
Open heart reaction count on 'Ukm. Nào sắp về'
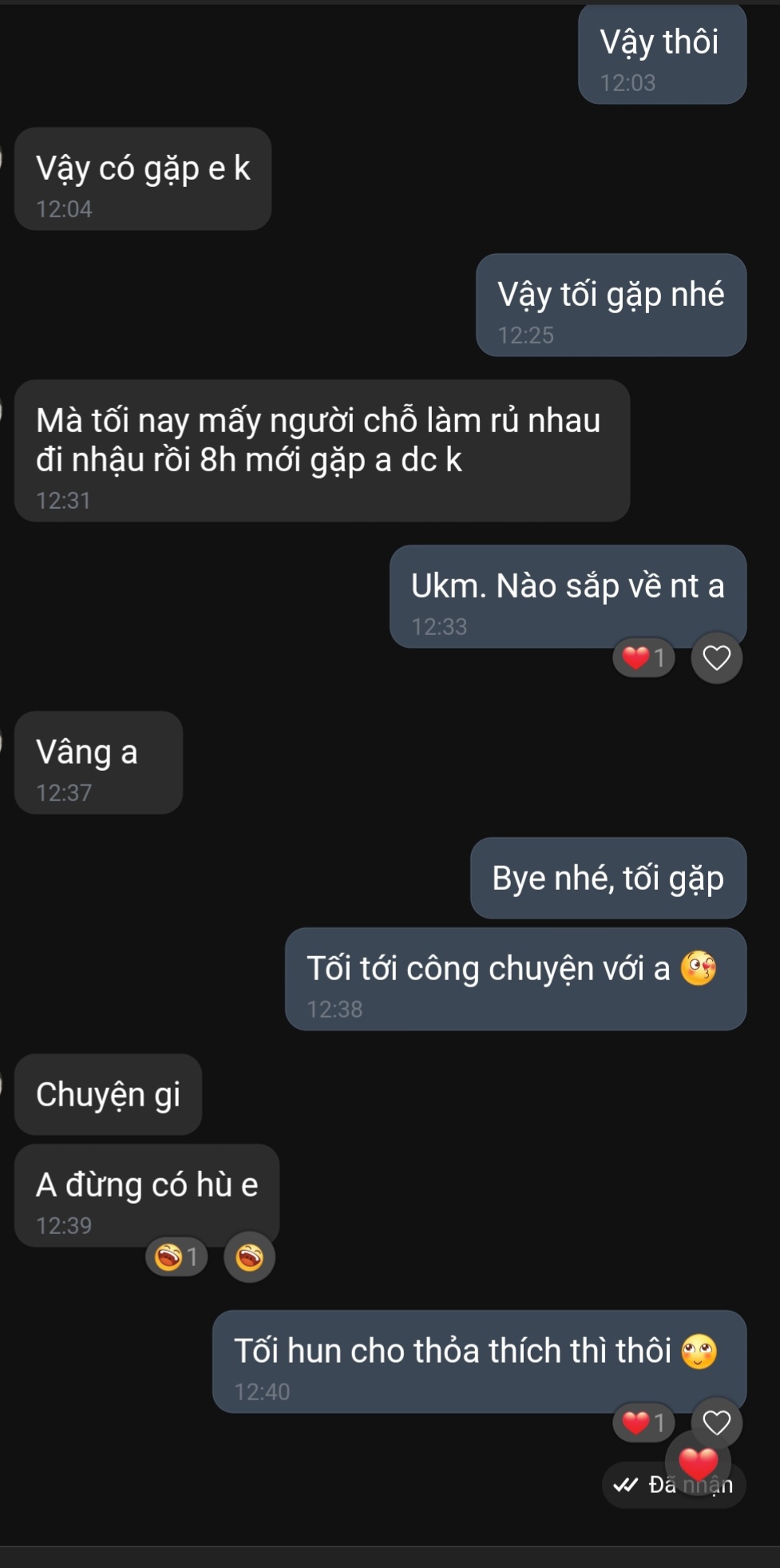click(x=644, y=658)
